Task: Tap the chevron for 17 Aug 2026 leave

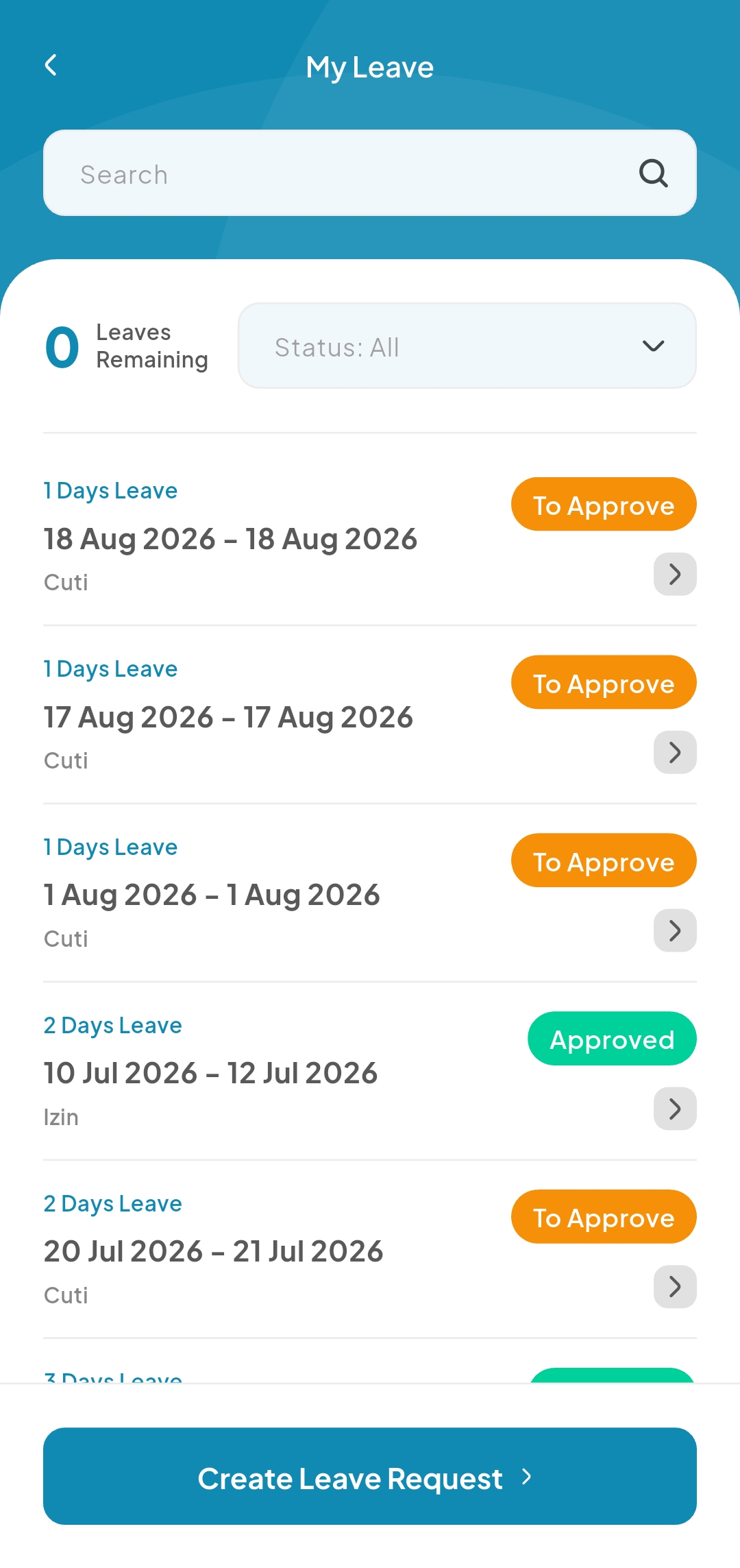Action: 675,752
